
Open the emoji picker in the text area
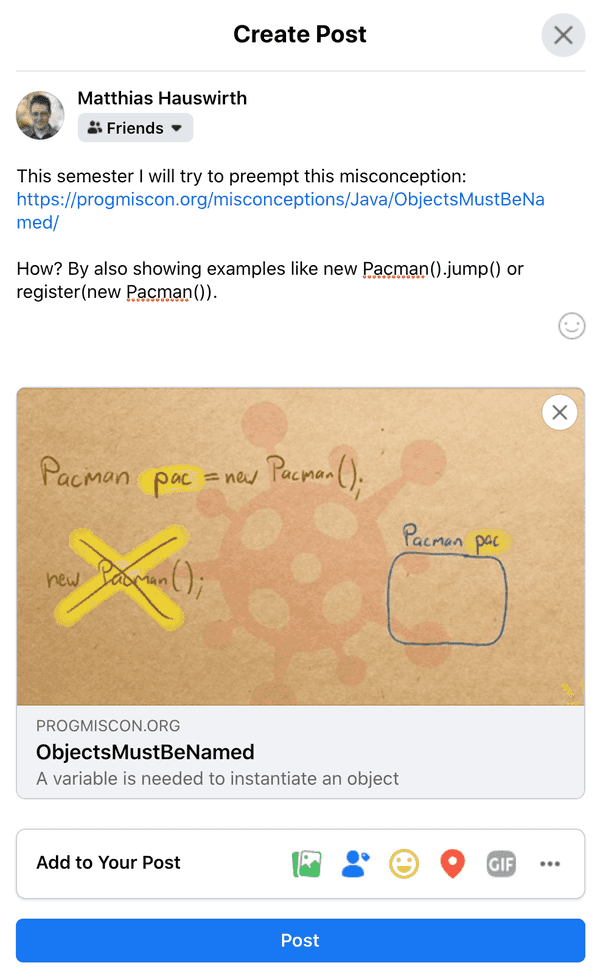pos(571,326)
